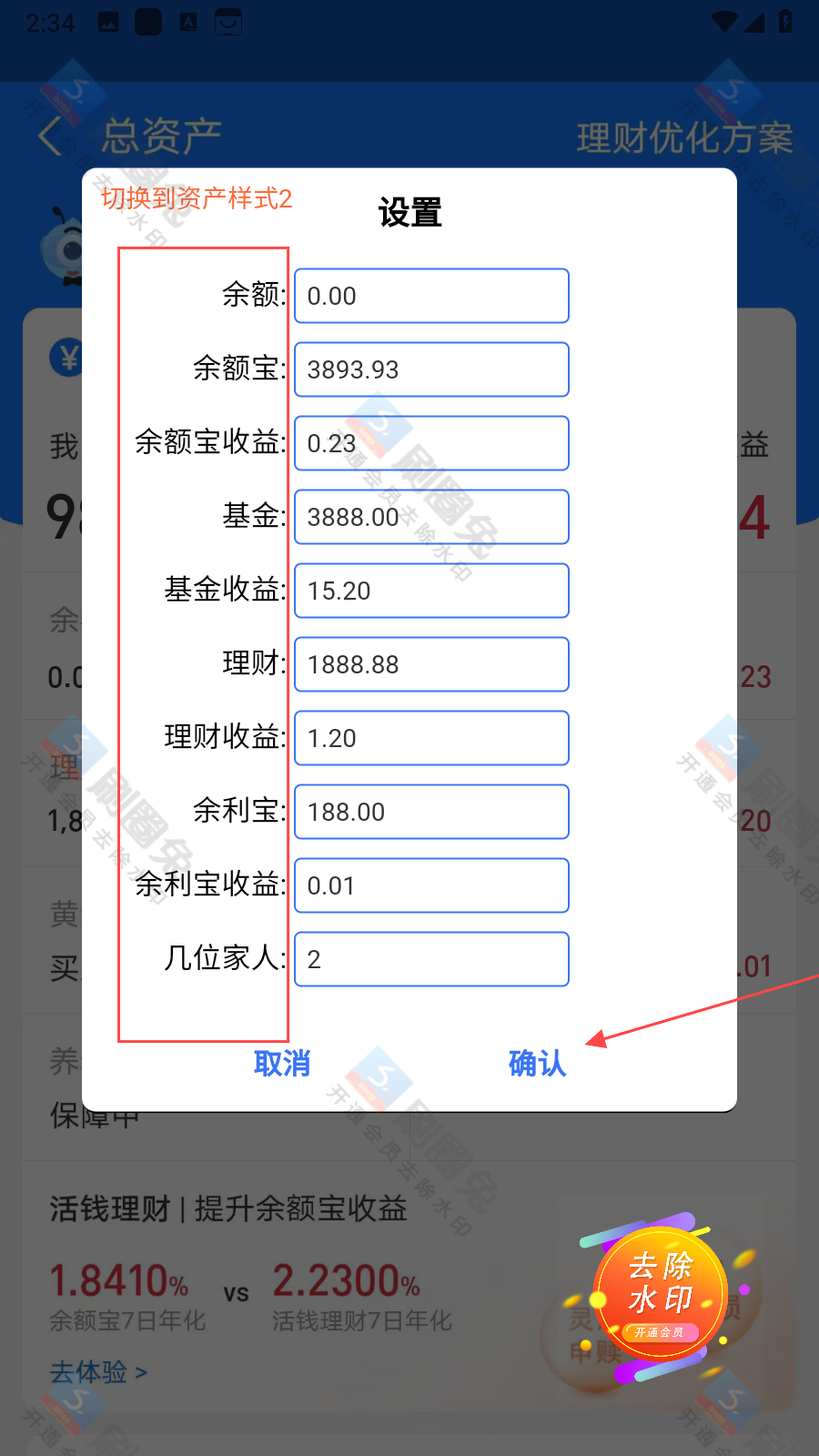
Task: Edit the 基金 amount field
Action: pyautogui.click(x=431, y=517)
